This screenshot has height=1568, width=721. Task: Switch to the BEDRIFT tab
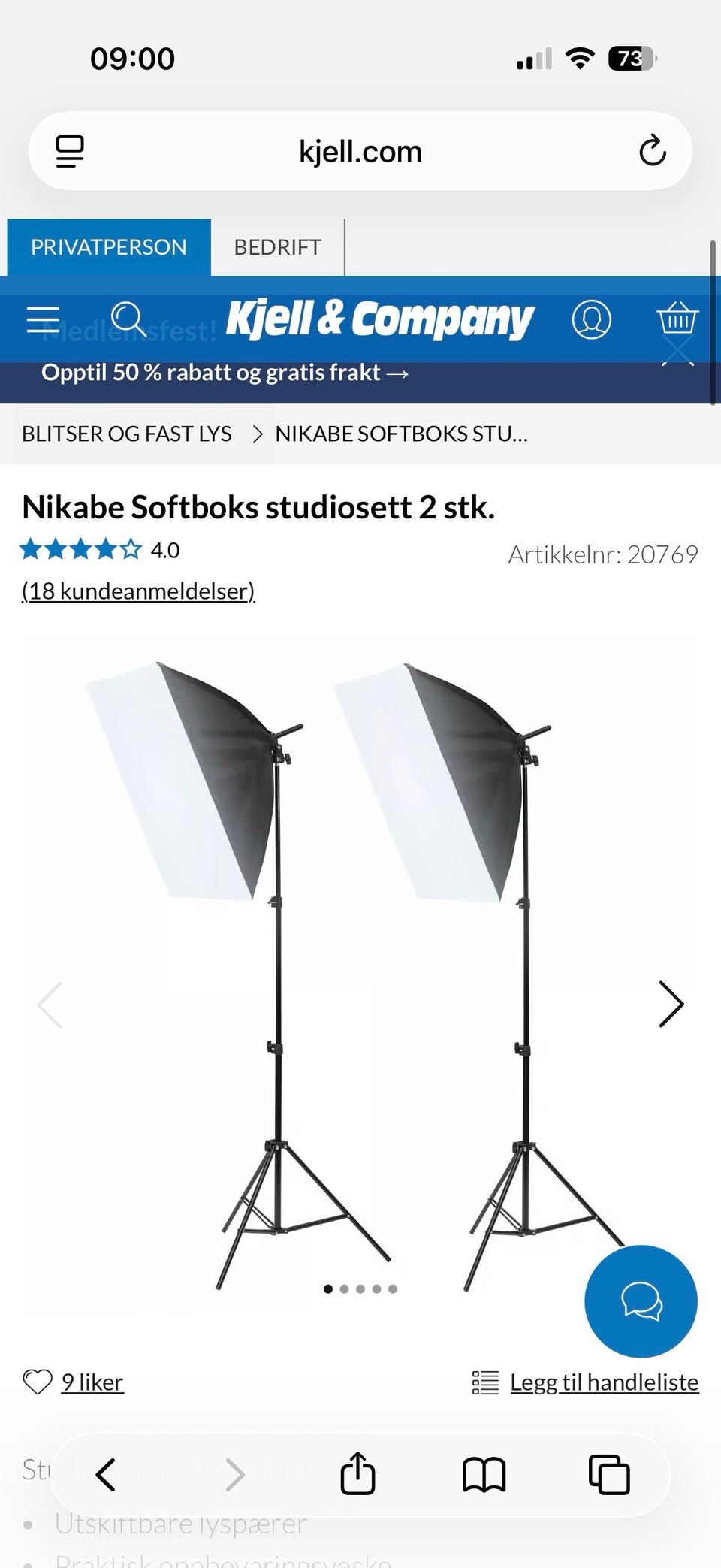coord(277,246)
